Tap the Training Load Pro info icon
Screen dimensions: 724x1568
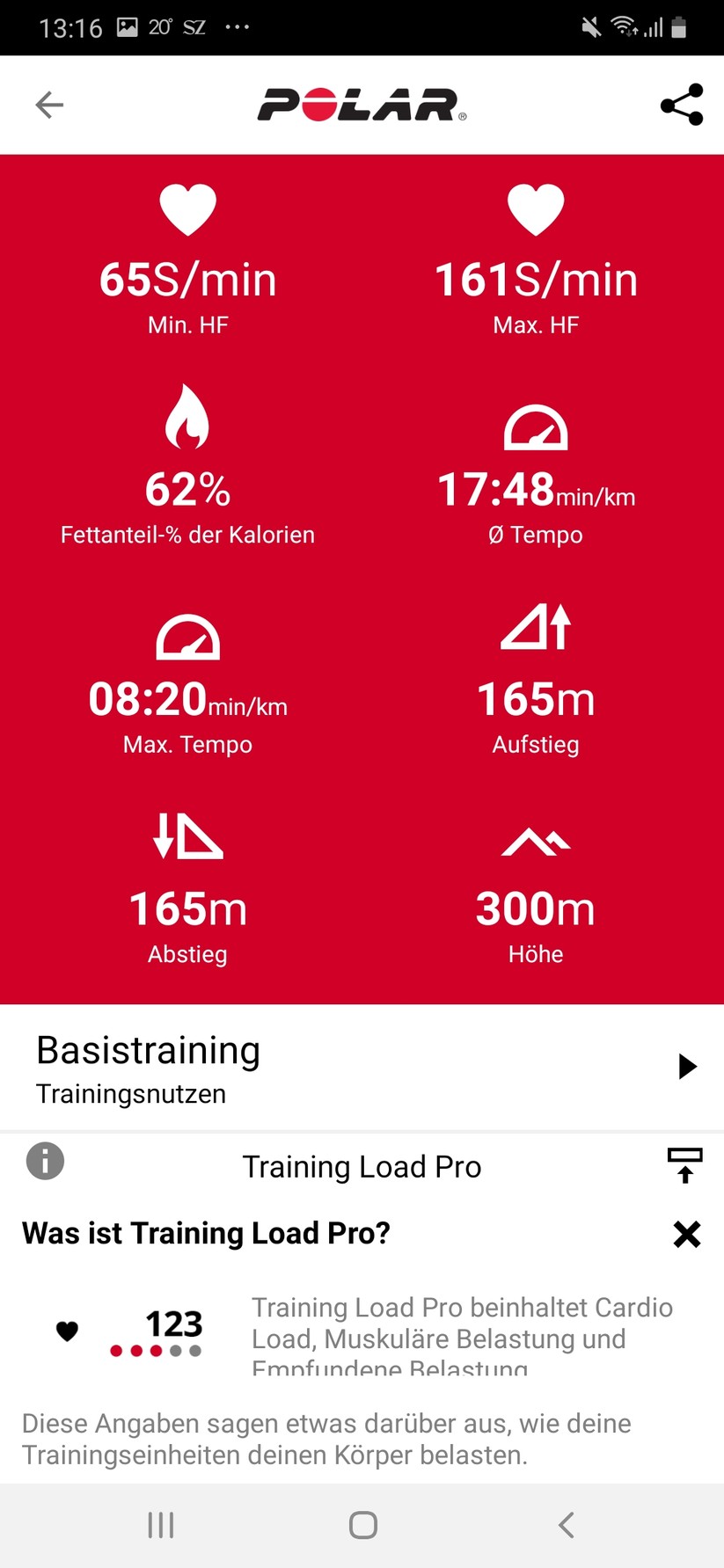[46, 1161]
